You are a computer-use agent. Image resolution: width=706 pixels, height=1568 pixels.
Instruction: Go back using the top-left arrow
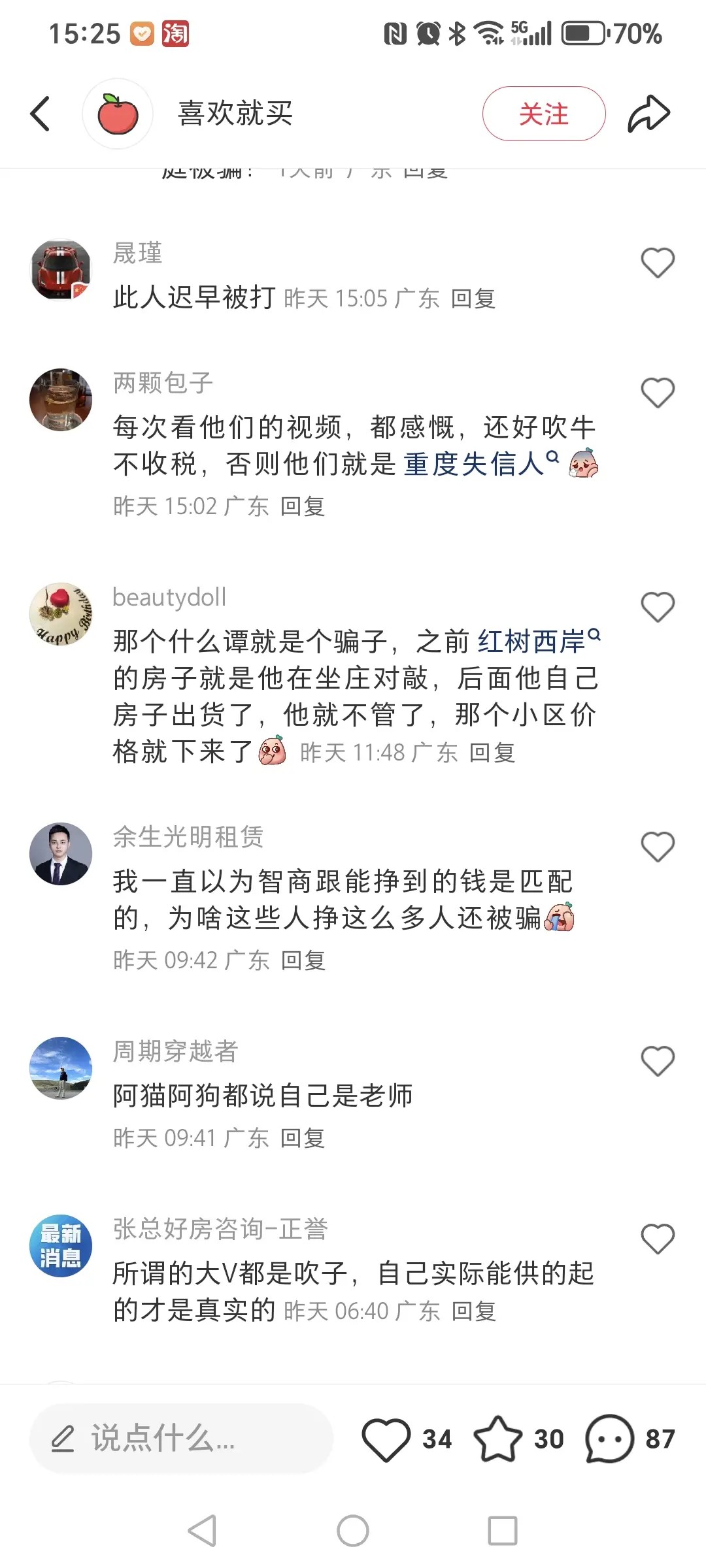click(41, 114)
